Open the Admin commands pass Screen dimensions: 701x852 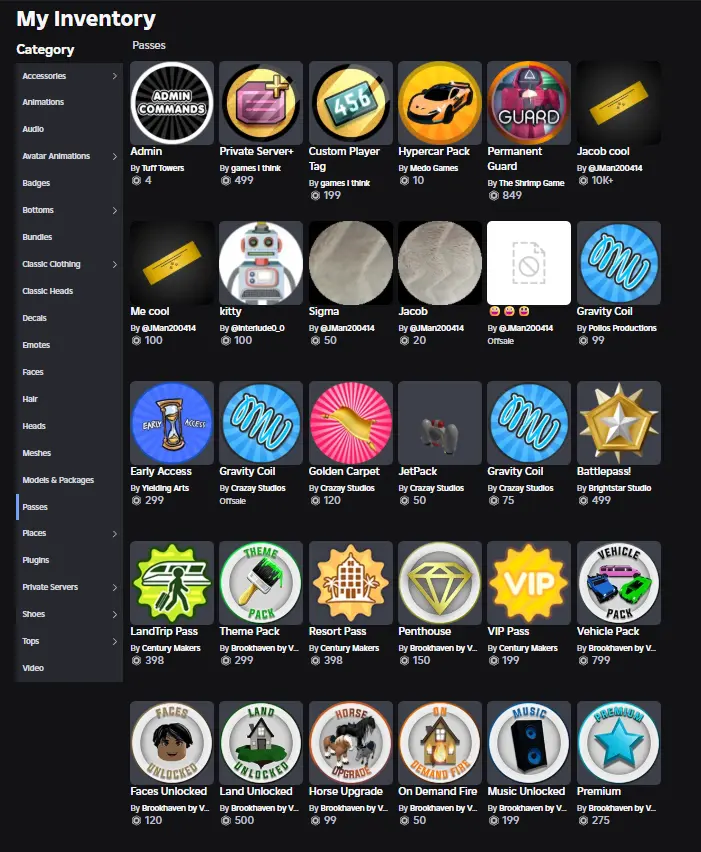(172, 103)
